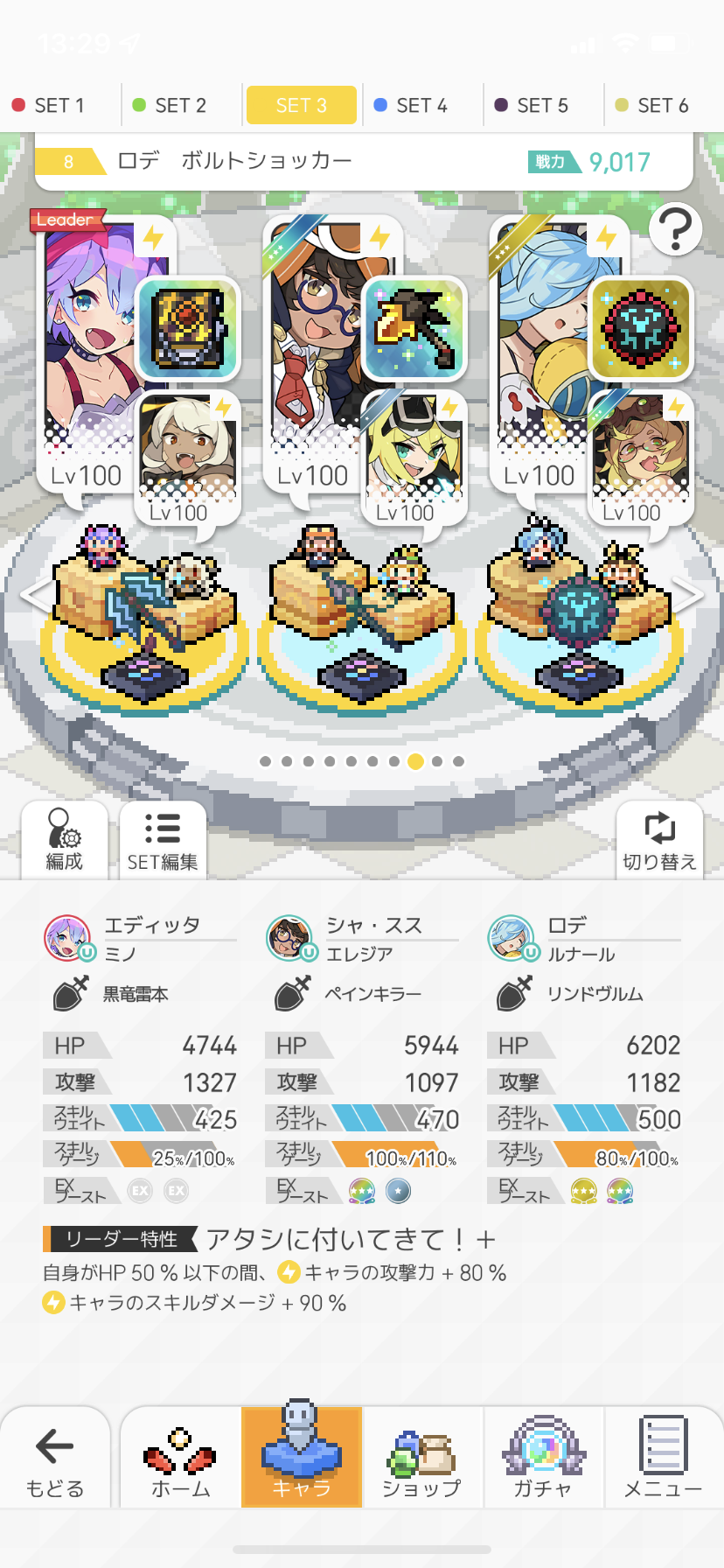Go to the previous party with left arrow
Viewport: 724px width, 1568px height.
click(x=35, y=595)
